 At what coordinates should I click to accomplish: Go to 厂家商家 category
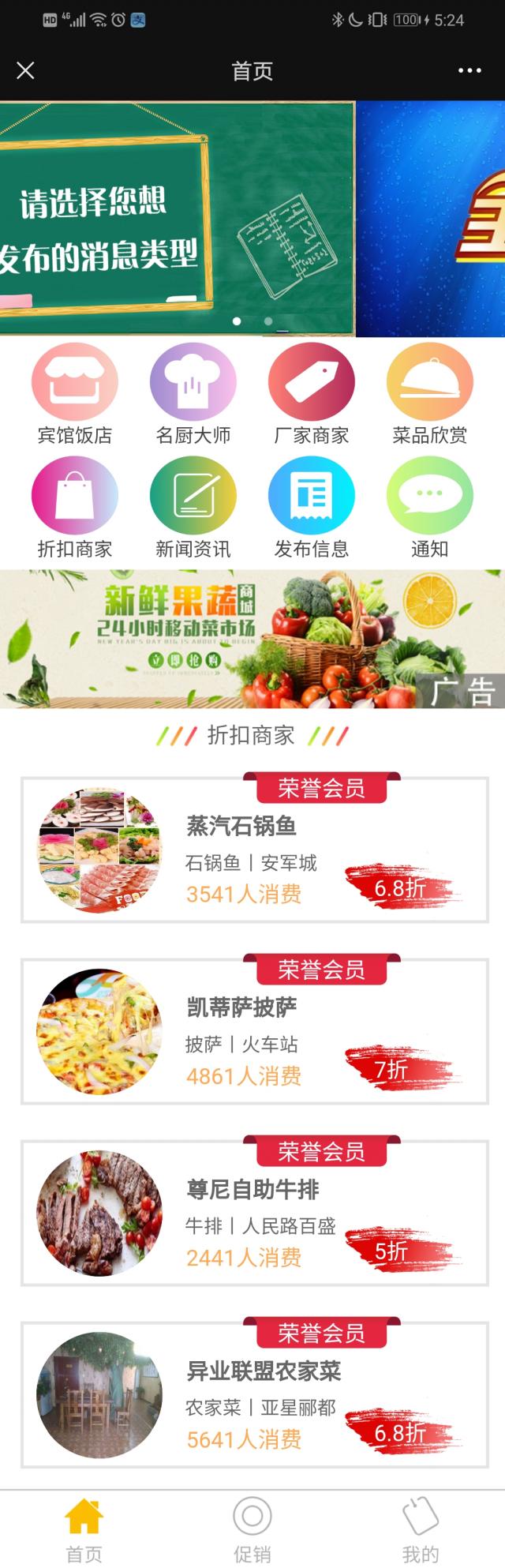click(312, 393)
